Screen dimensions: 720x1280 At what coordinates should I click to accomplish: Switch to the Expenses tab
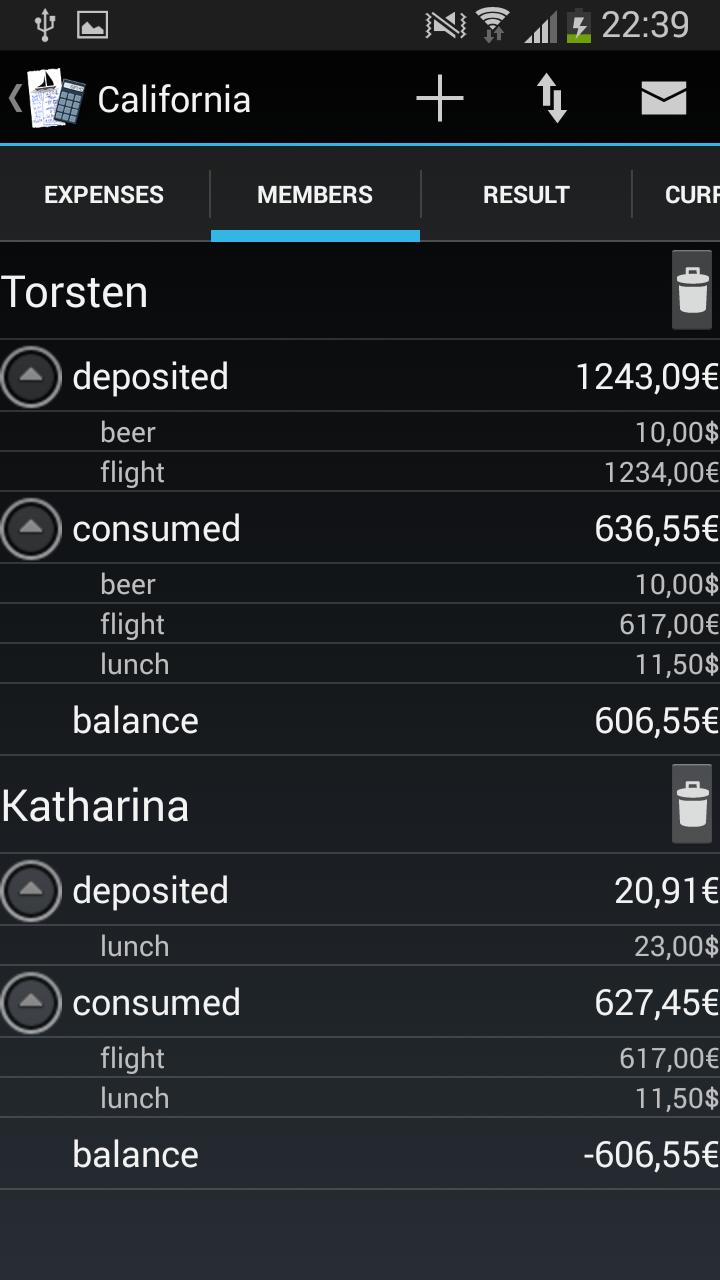click(104, 195)
